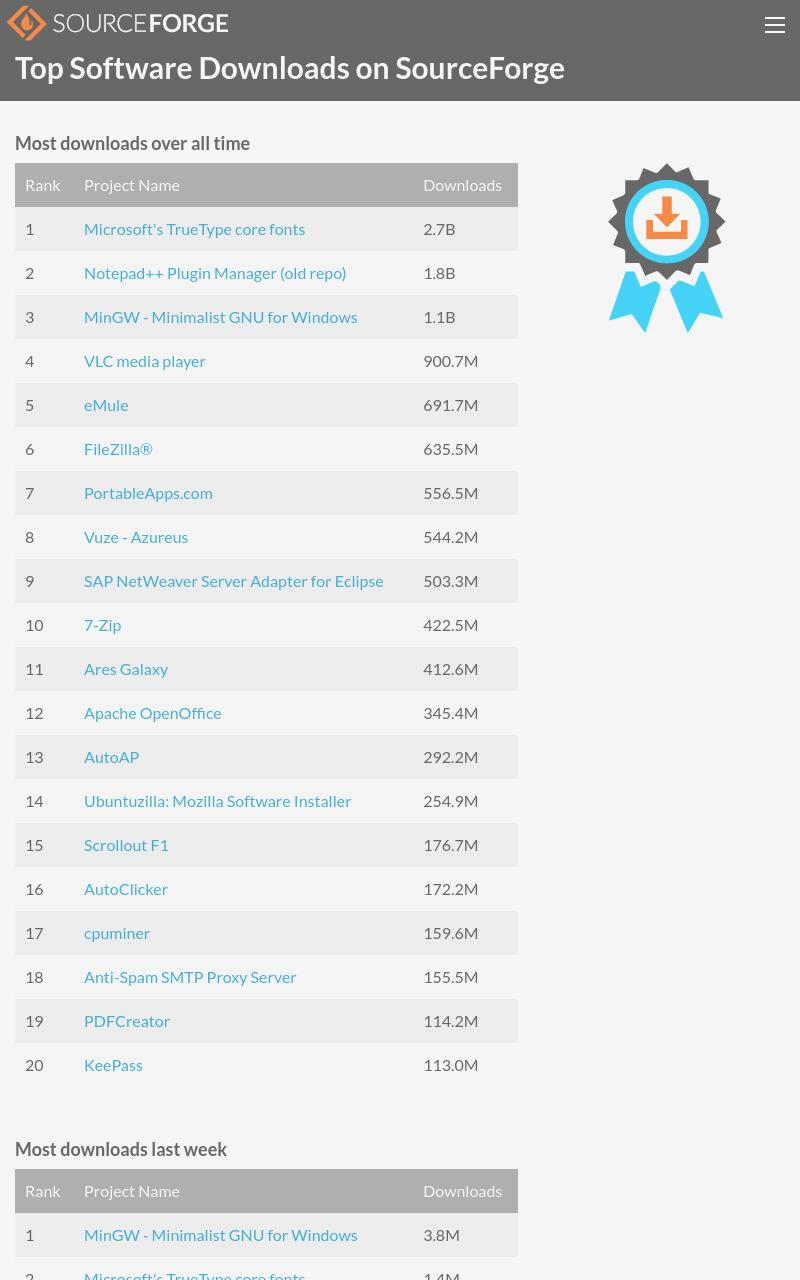Open FileZilla® project page

[118, 449]
